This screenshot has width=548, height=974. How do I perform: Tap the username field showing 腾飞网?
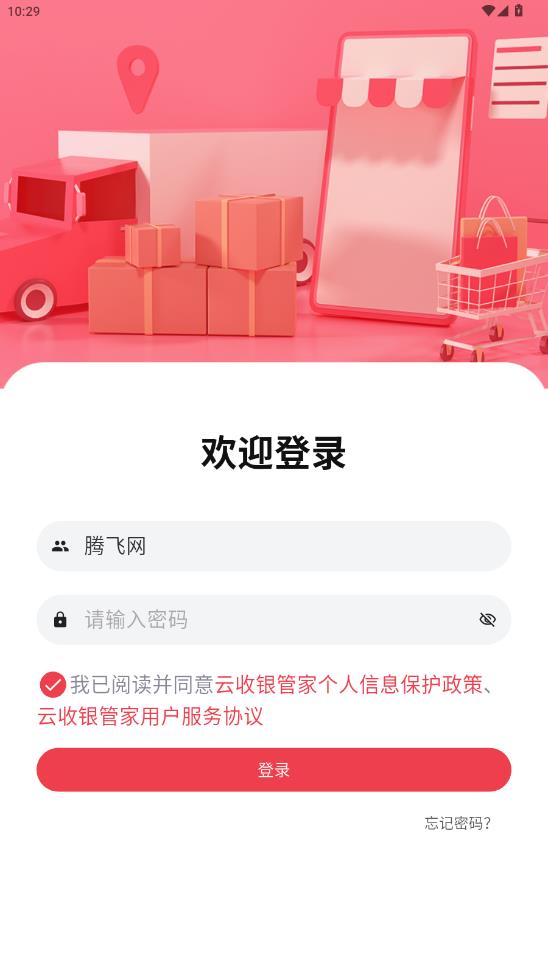[273, 546]
